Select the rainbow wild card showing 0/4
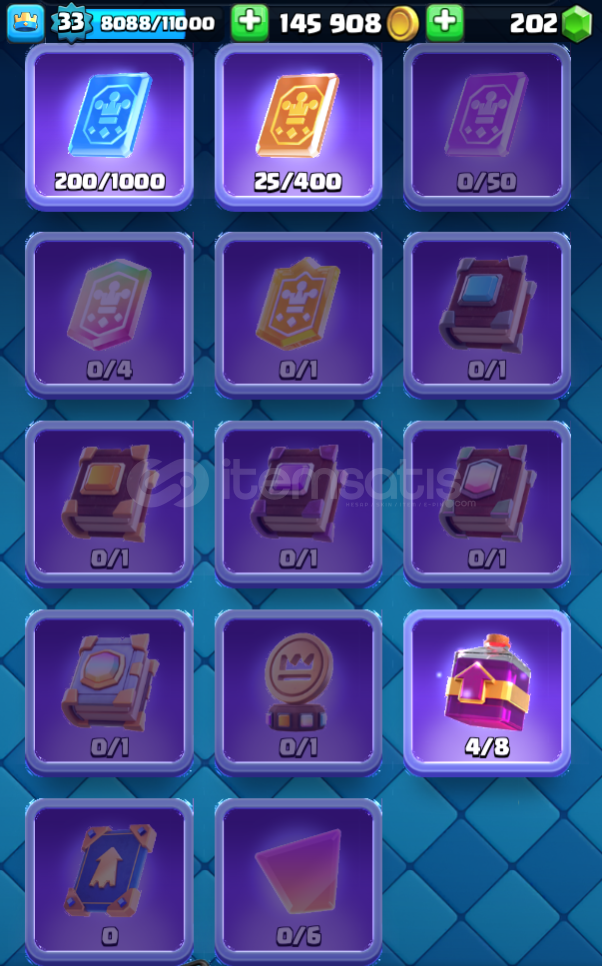 (110, 316)
